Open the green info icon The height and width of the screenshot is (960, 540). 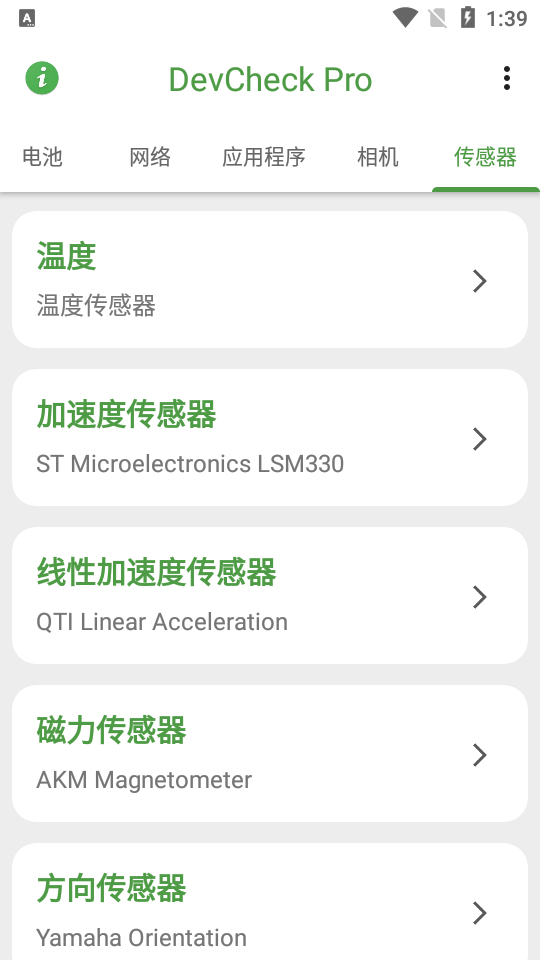coord(42,78)
